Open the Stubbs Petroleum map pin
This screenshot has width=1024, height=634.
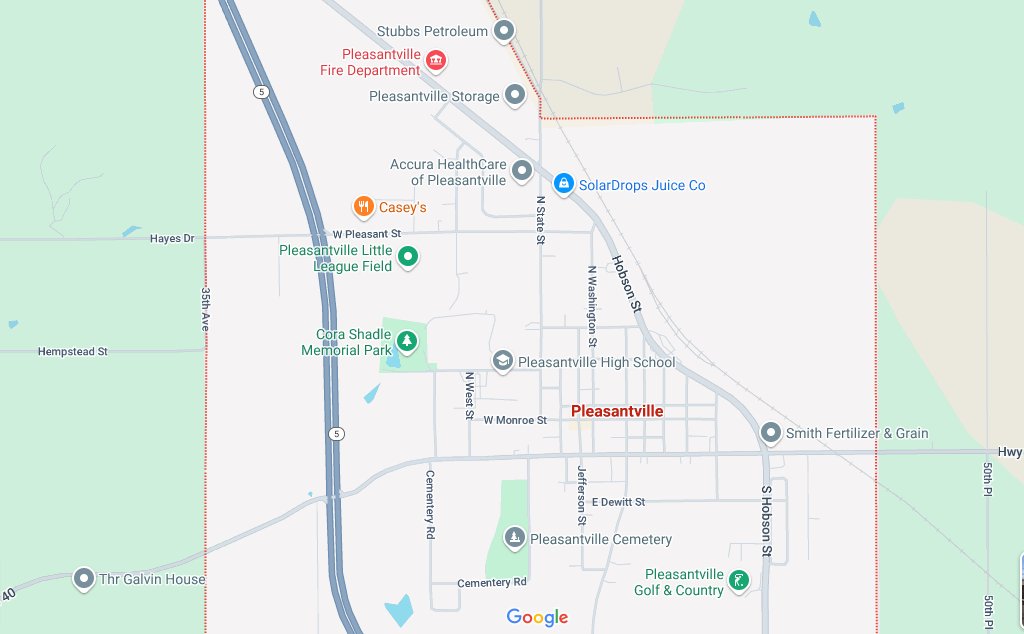point(505,30)
